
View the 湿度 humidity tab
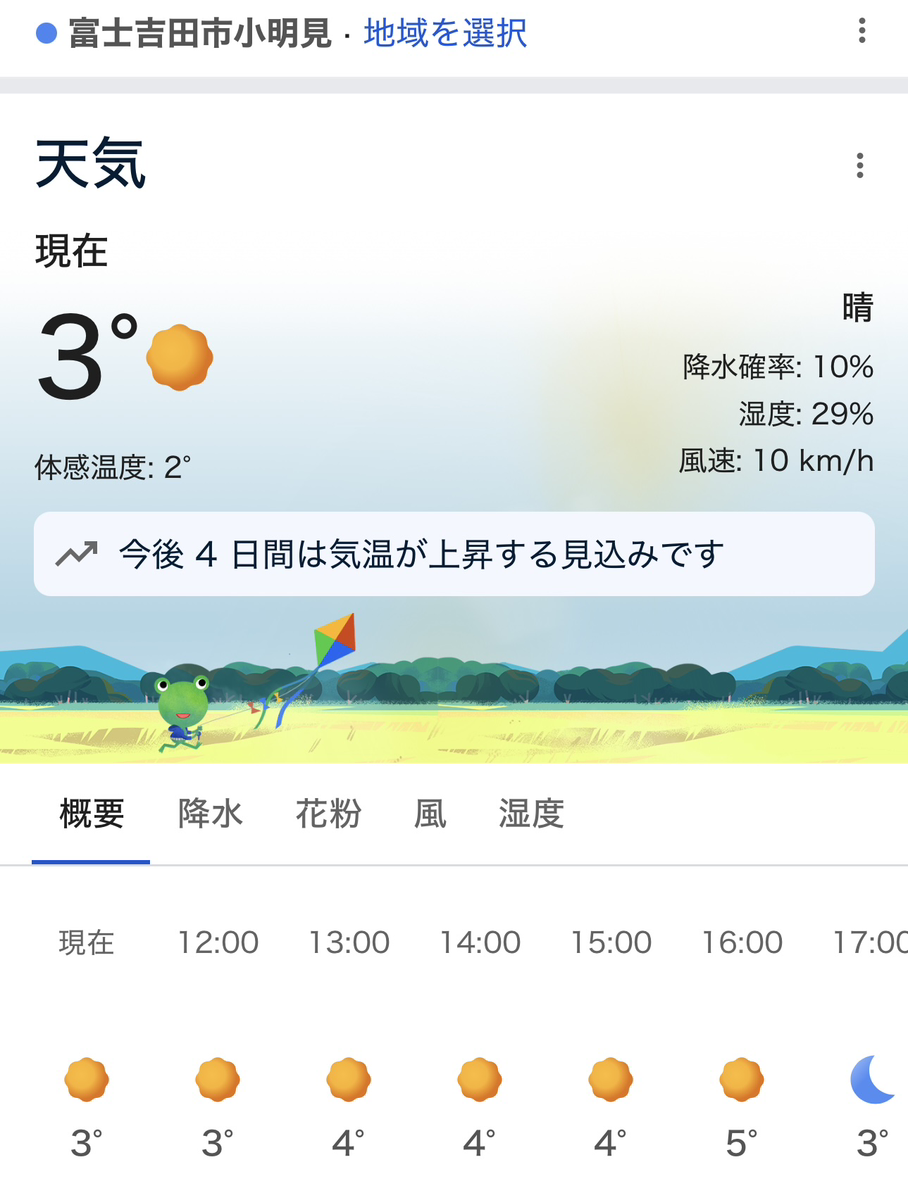click(x=532, y=814)
